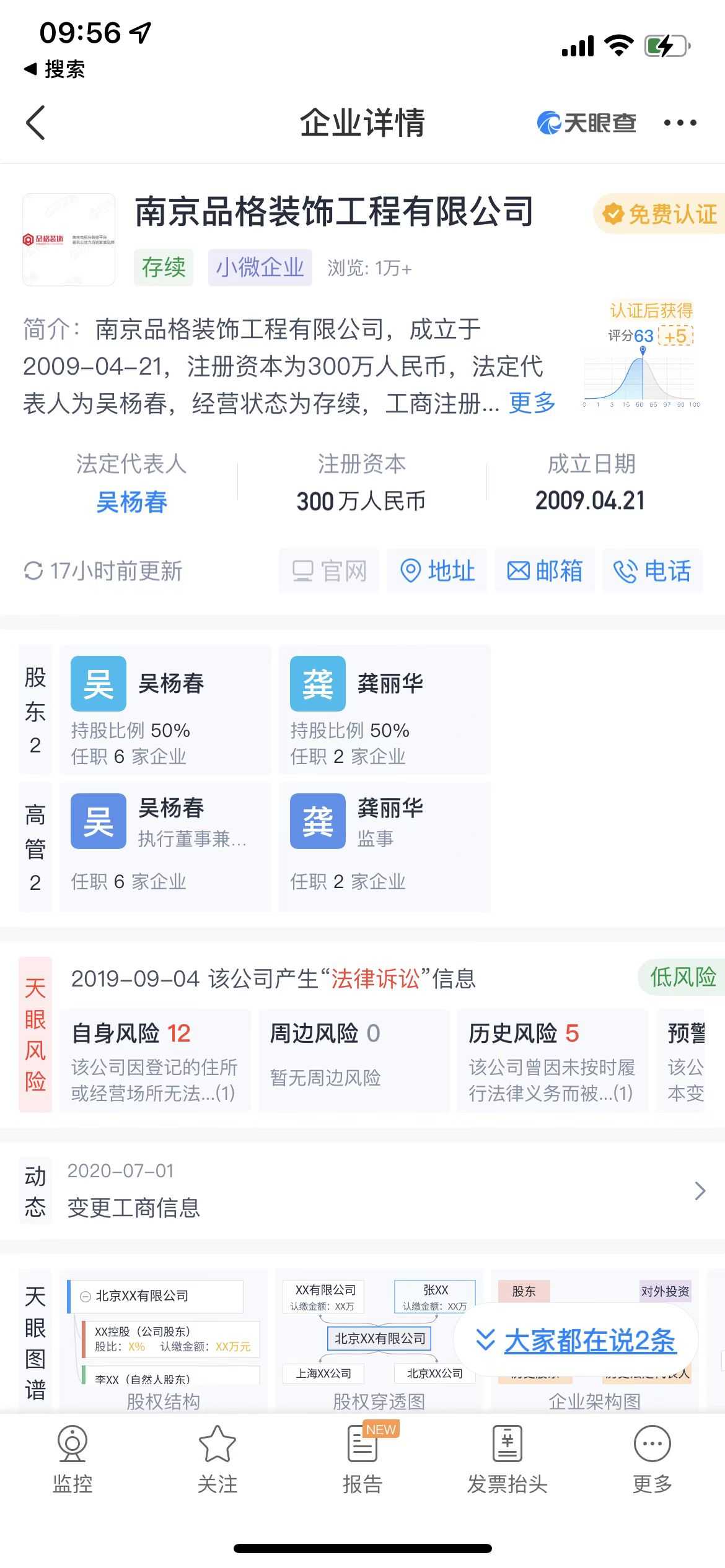View 自身风险 12 details
Image resolution: width=725 pixels, height=1568 pixels.
pyautogui.click(x=155, y=1060)
